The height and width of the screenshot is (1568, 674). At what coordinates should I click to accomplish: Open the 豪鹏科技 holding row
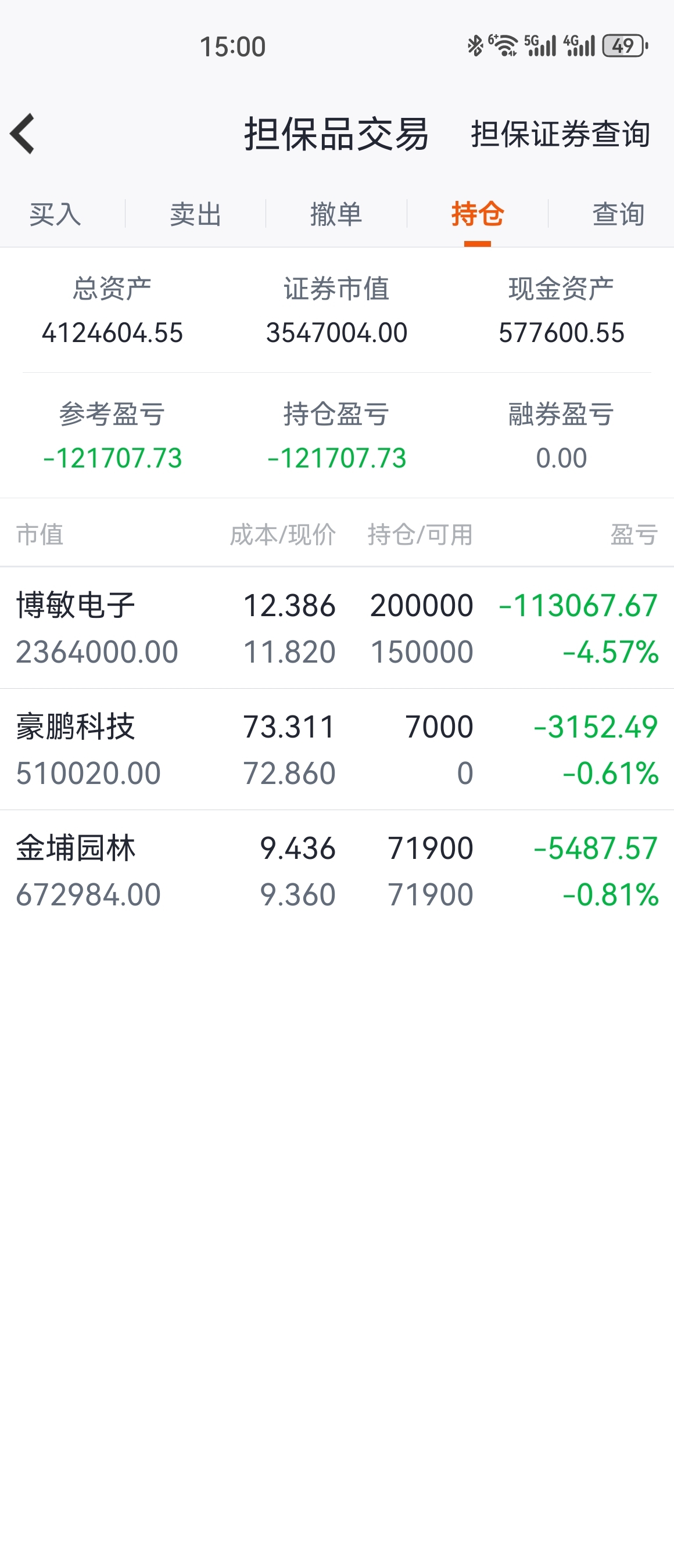point(336,749)
